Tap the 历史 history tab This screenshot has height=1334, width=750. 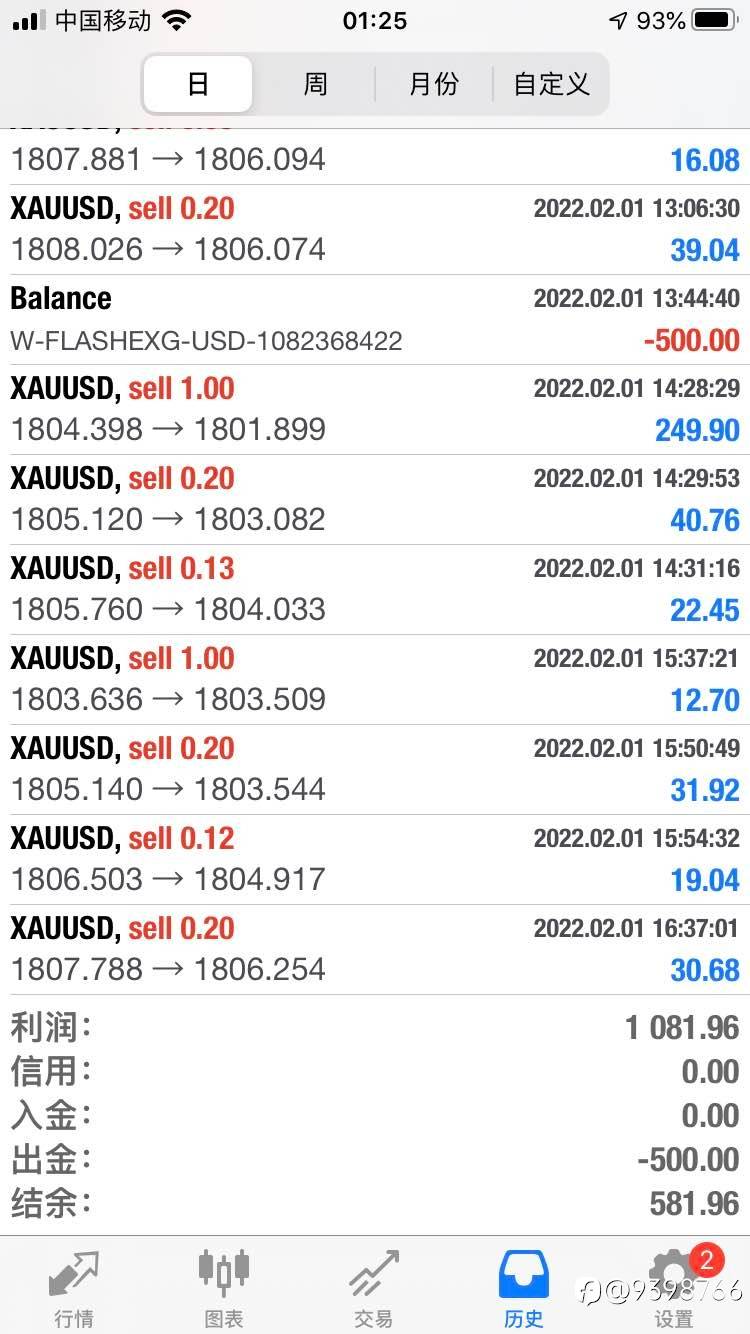524,1288
